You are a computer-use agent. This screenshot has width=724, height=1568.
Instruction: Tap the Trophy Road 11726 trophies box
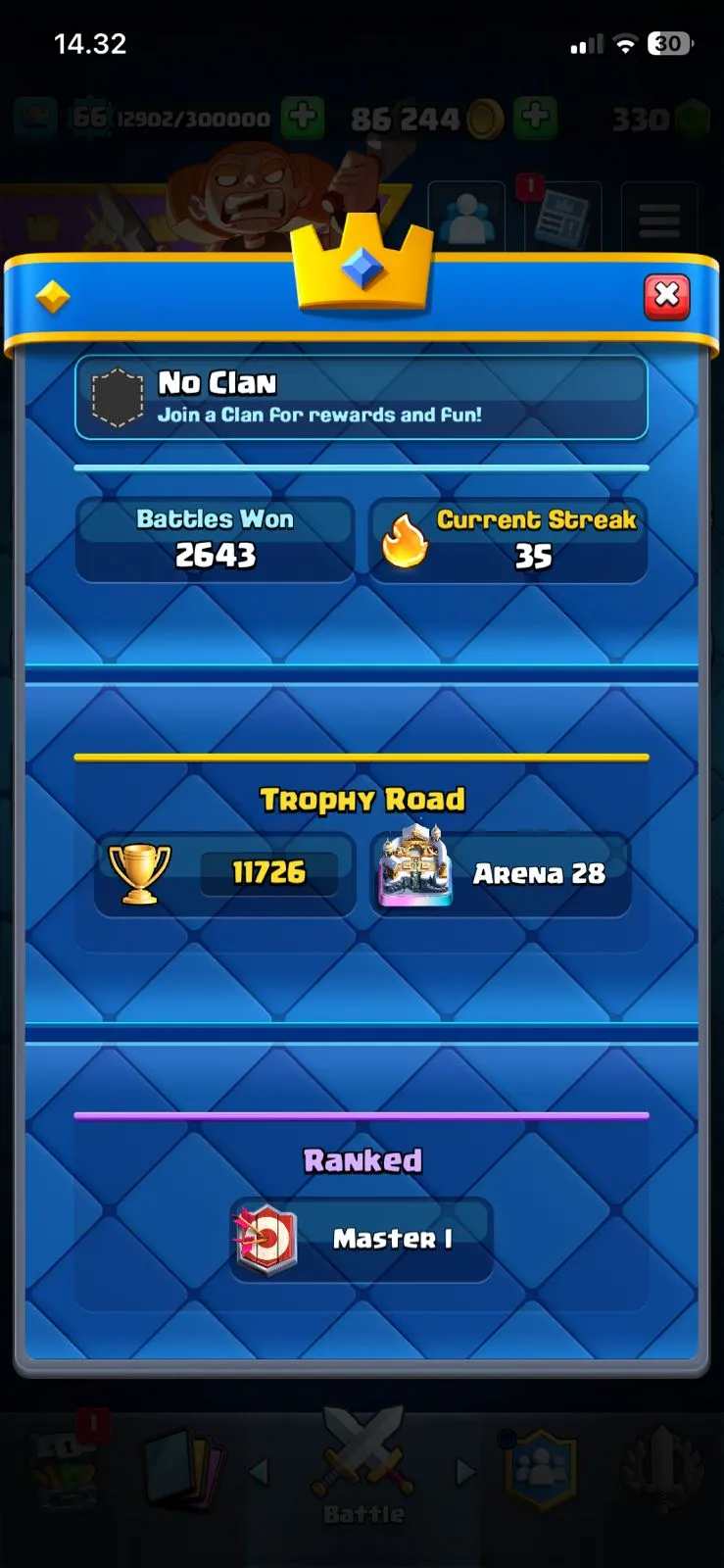(225, 872)
